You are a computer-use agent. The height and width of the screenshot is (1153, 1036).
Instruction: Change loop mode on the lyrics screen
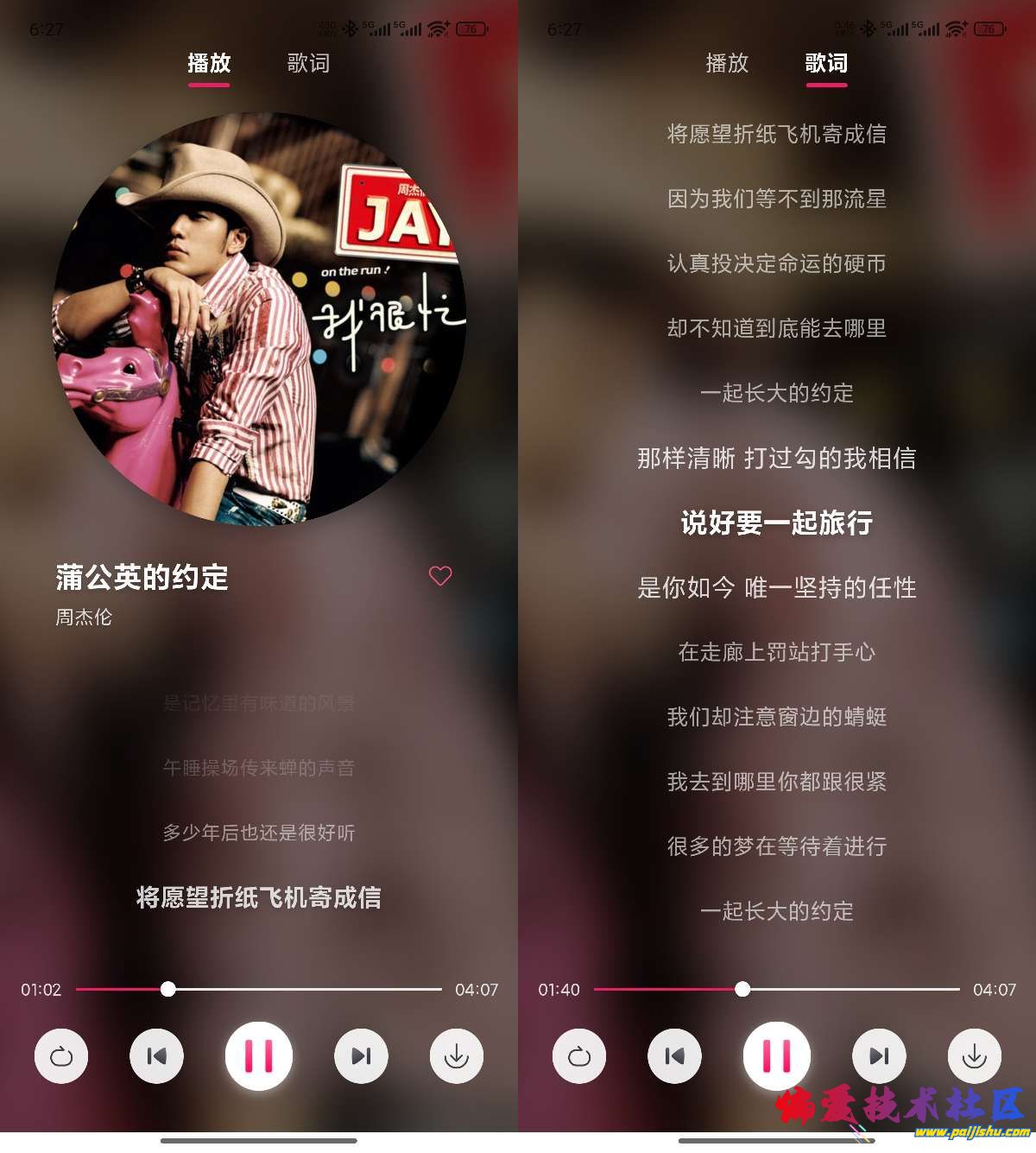579,1055
